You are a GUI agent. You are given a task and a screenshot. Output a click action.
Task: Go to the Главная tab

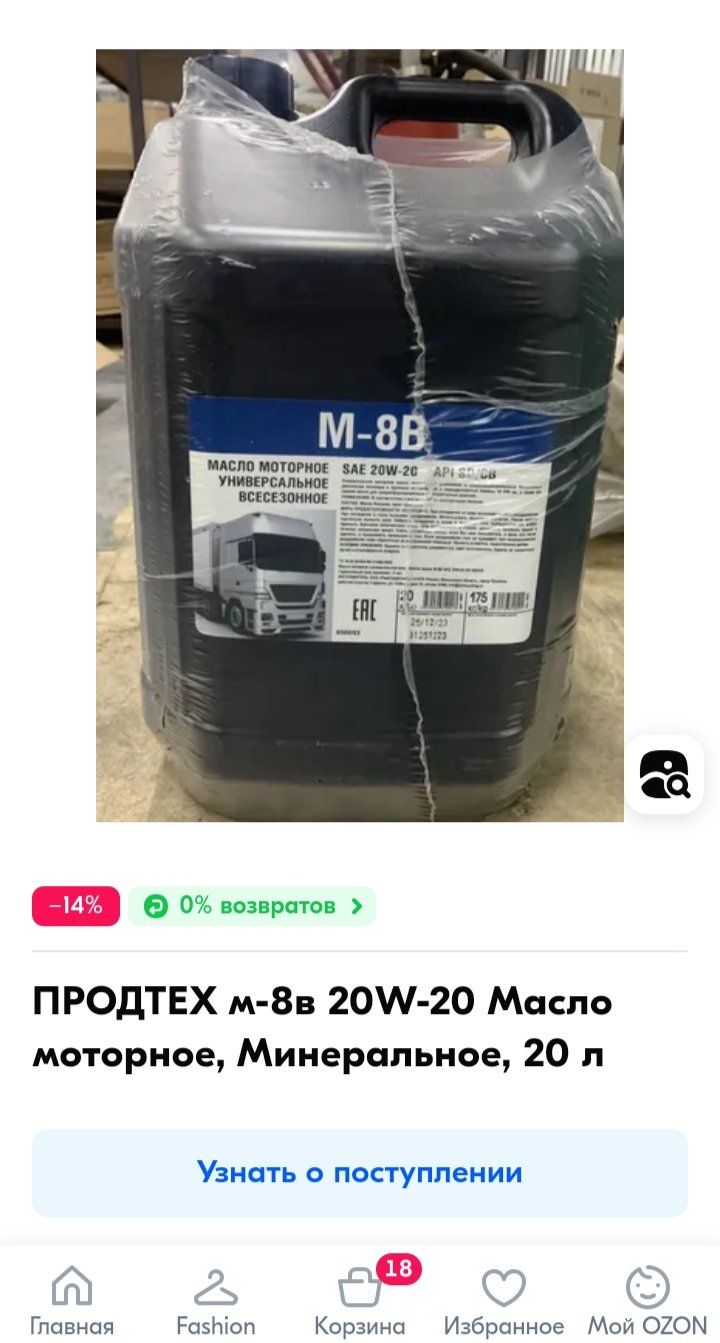72,1301
